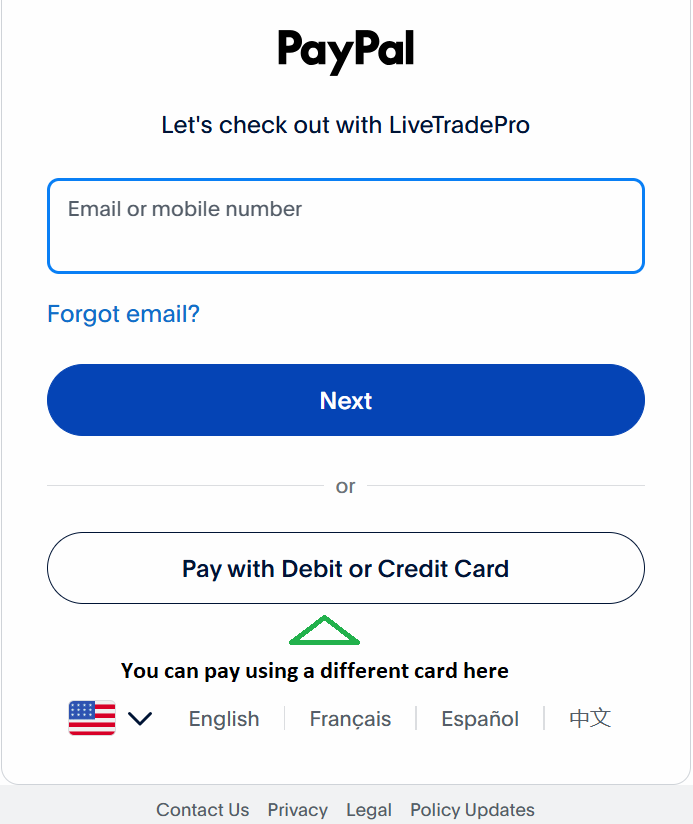Select the English language link
Viewport: 693px width, 824px height.
[224, 719]
